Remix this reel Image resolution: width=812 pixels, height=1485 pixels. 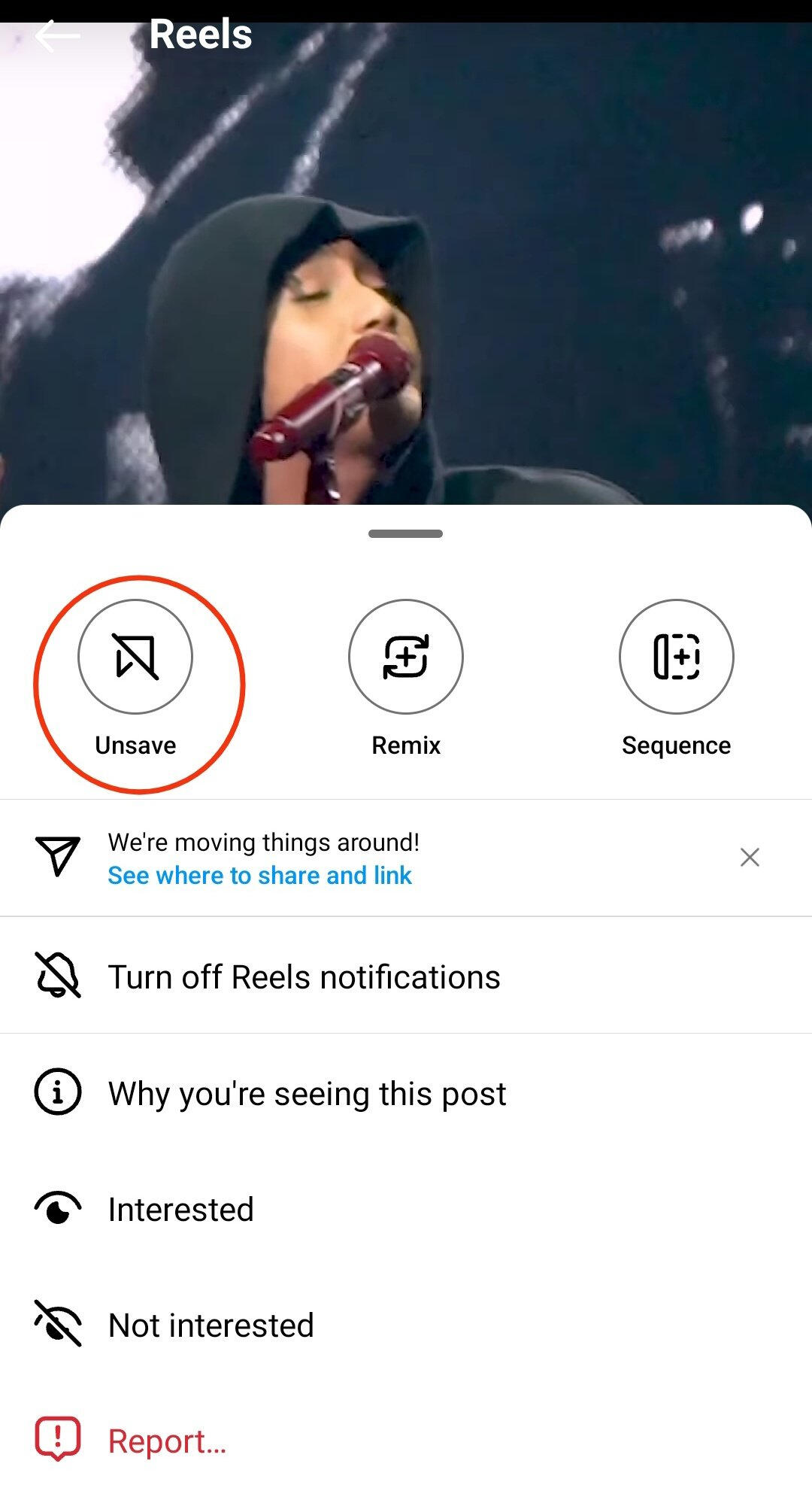coord(406,657)
